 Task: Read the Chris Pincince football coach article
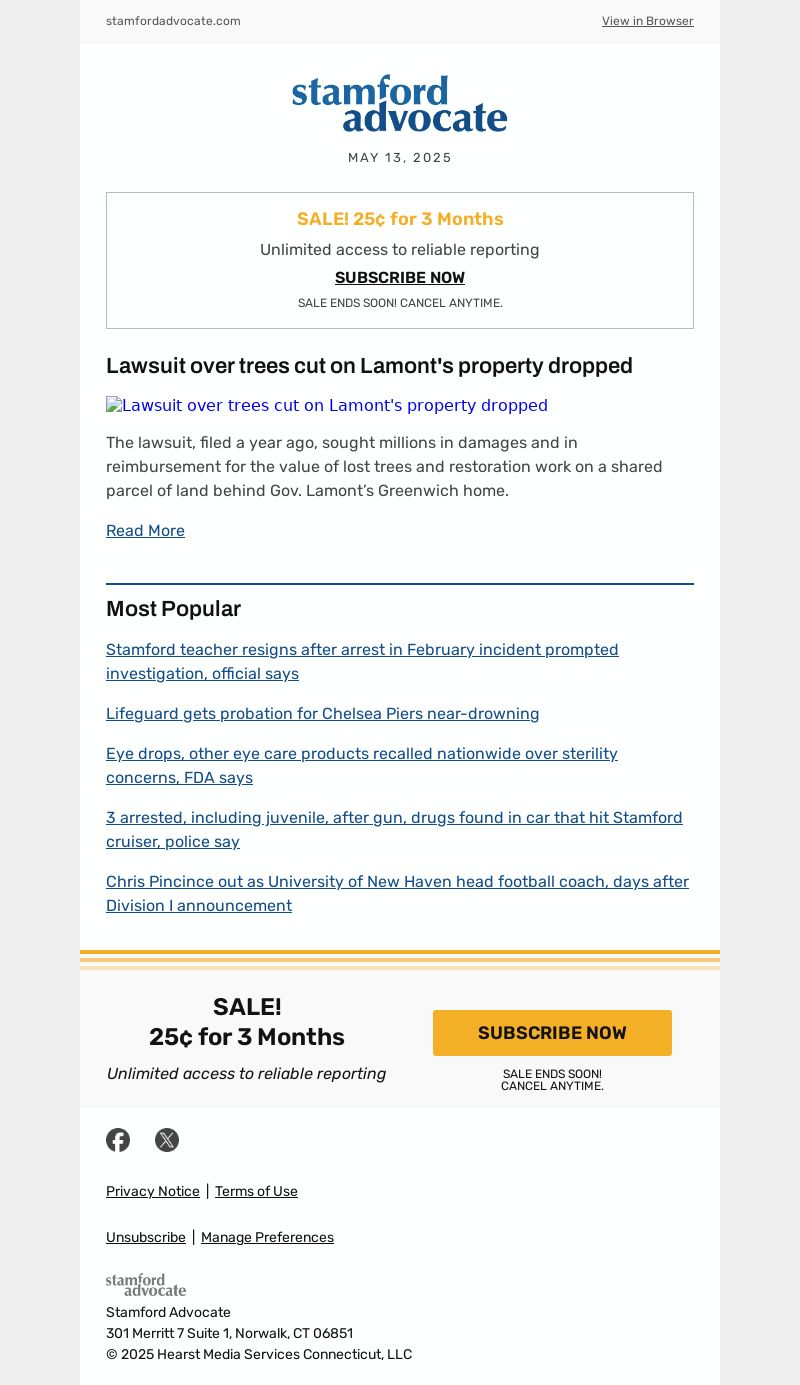click(x=397, y=894)
